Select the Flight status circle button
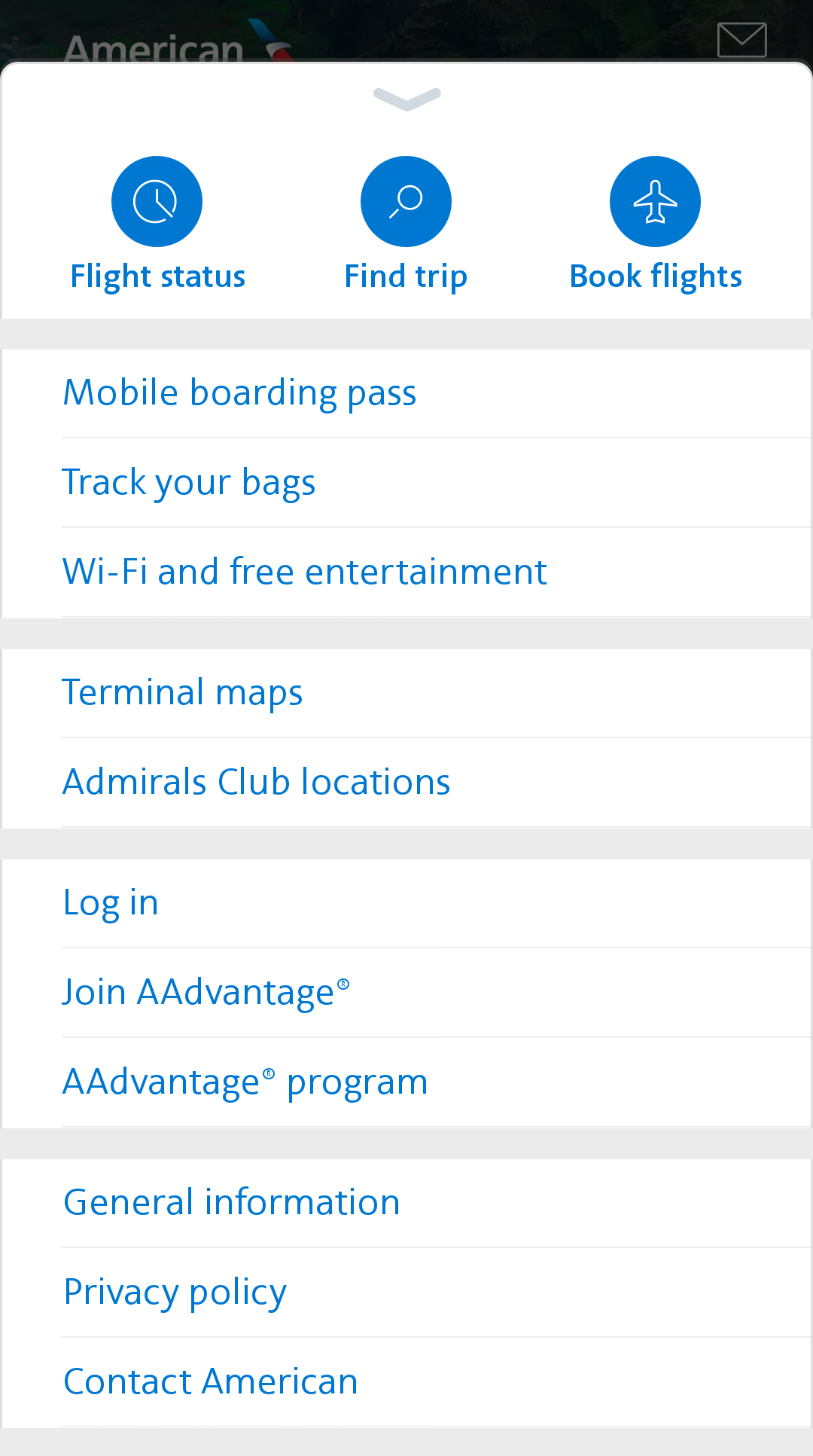The height and width of the screenshot is (1456, 813). coord(156,201)
